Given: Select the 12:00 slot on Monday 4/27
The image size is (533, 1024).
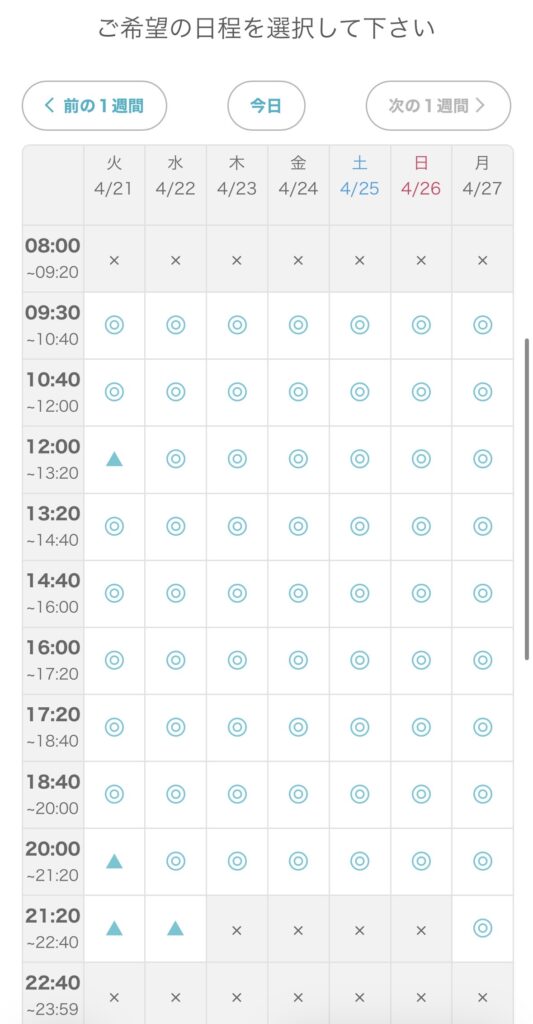Looking at the screenshot, I should (482, 459).
